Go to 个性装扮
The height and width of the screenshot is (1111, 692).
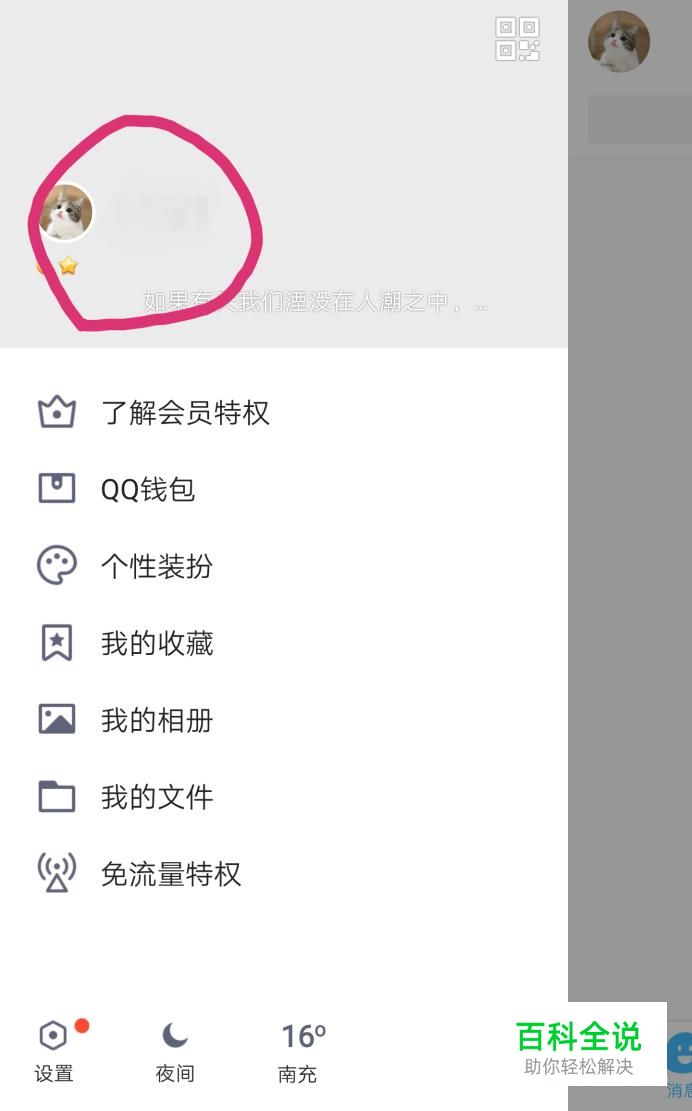point(157,566)
